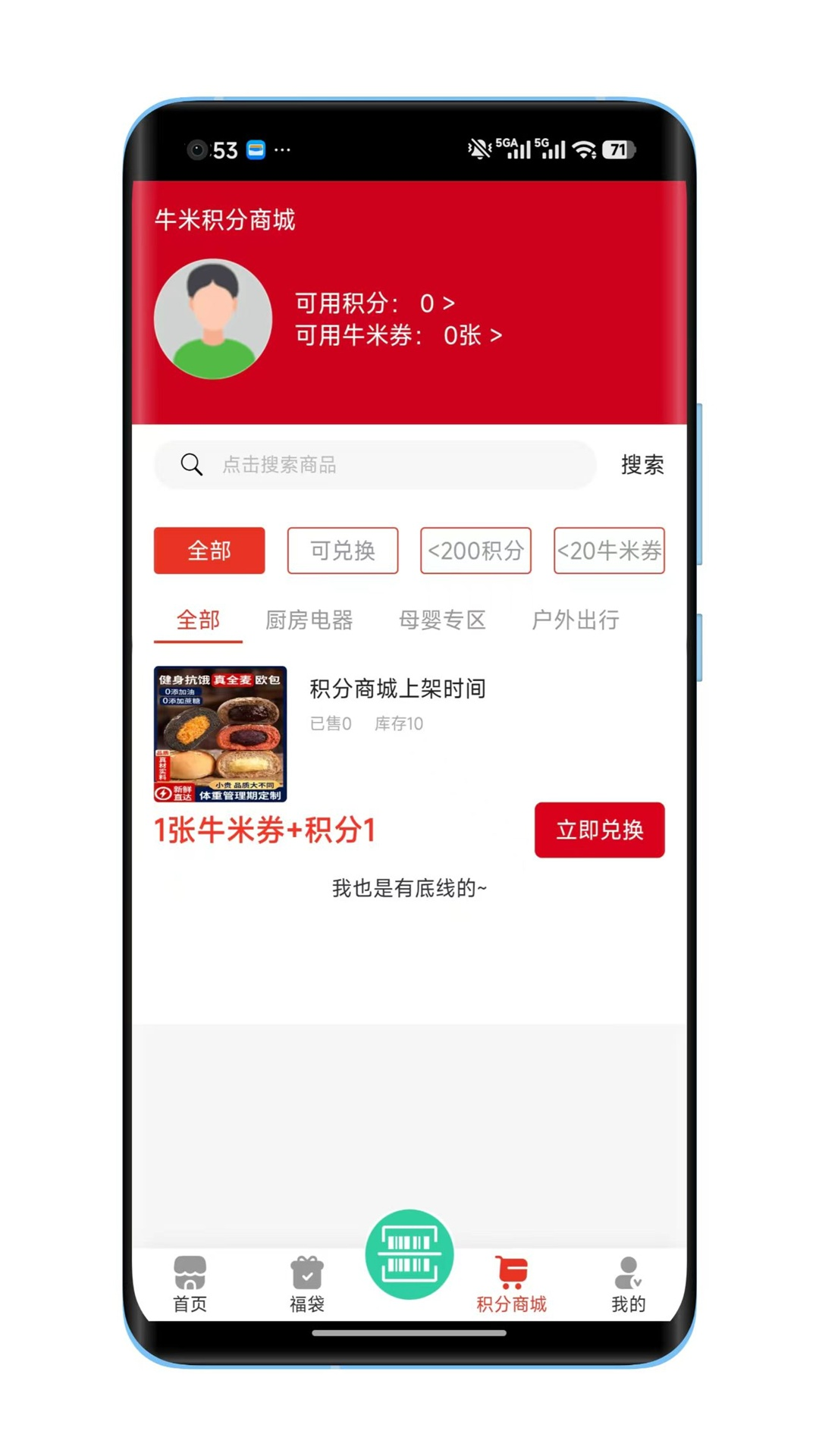Click the magnifying glass search icon

click(191, 466)
